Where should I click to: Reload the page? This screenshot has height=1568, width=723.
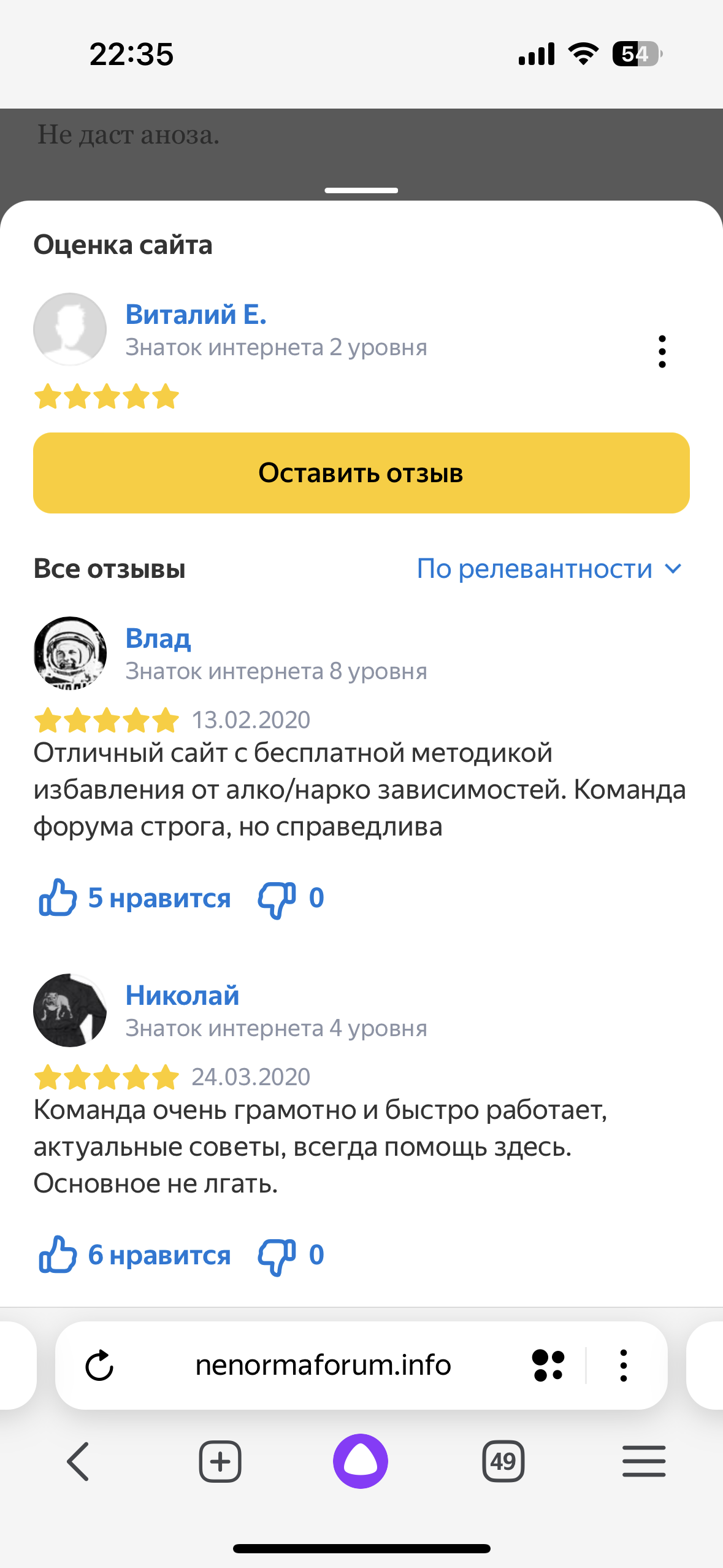pyautogui.click(x=99, y=1366)
